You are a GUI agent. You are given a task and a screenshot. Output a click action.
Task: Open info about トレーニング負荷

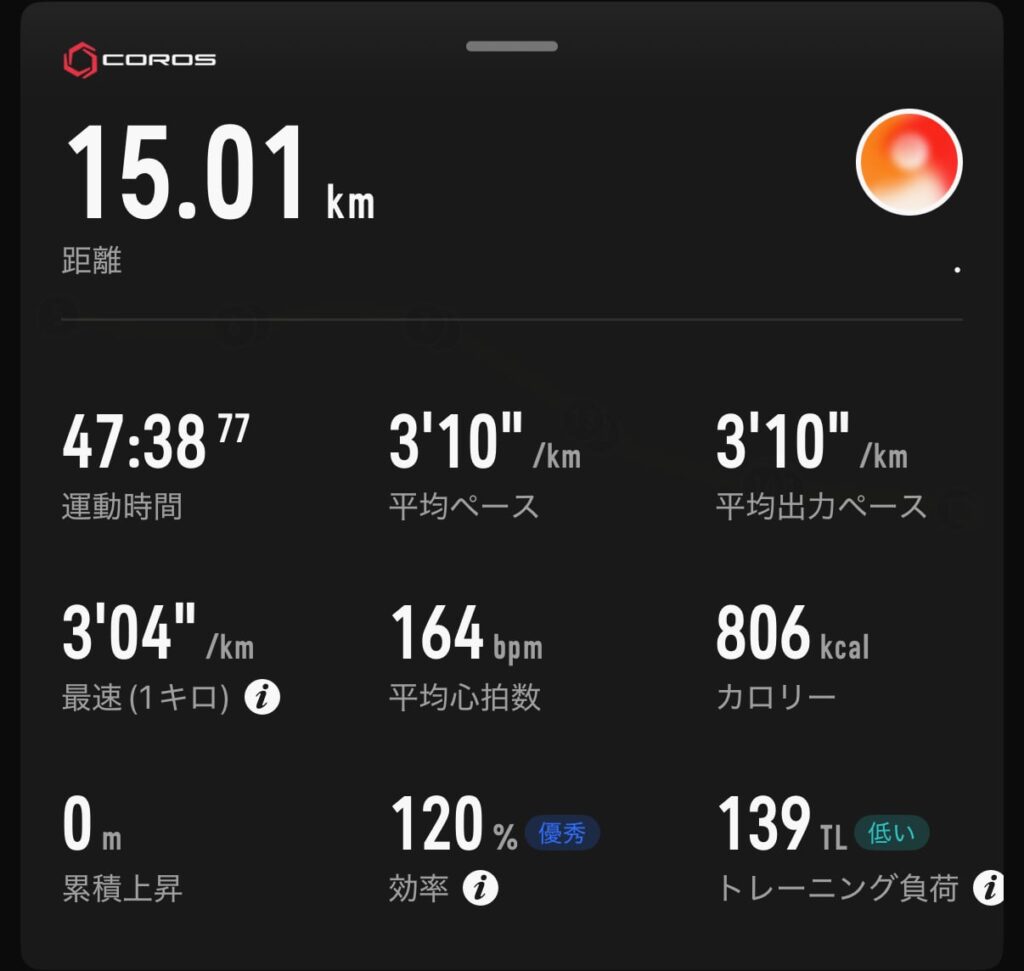tap(989, 887)
